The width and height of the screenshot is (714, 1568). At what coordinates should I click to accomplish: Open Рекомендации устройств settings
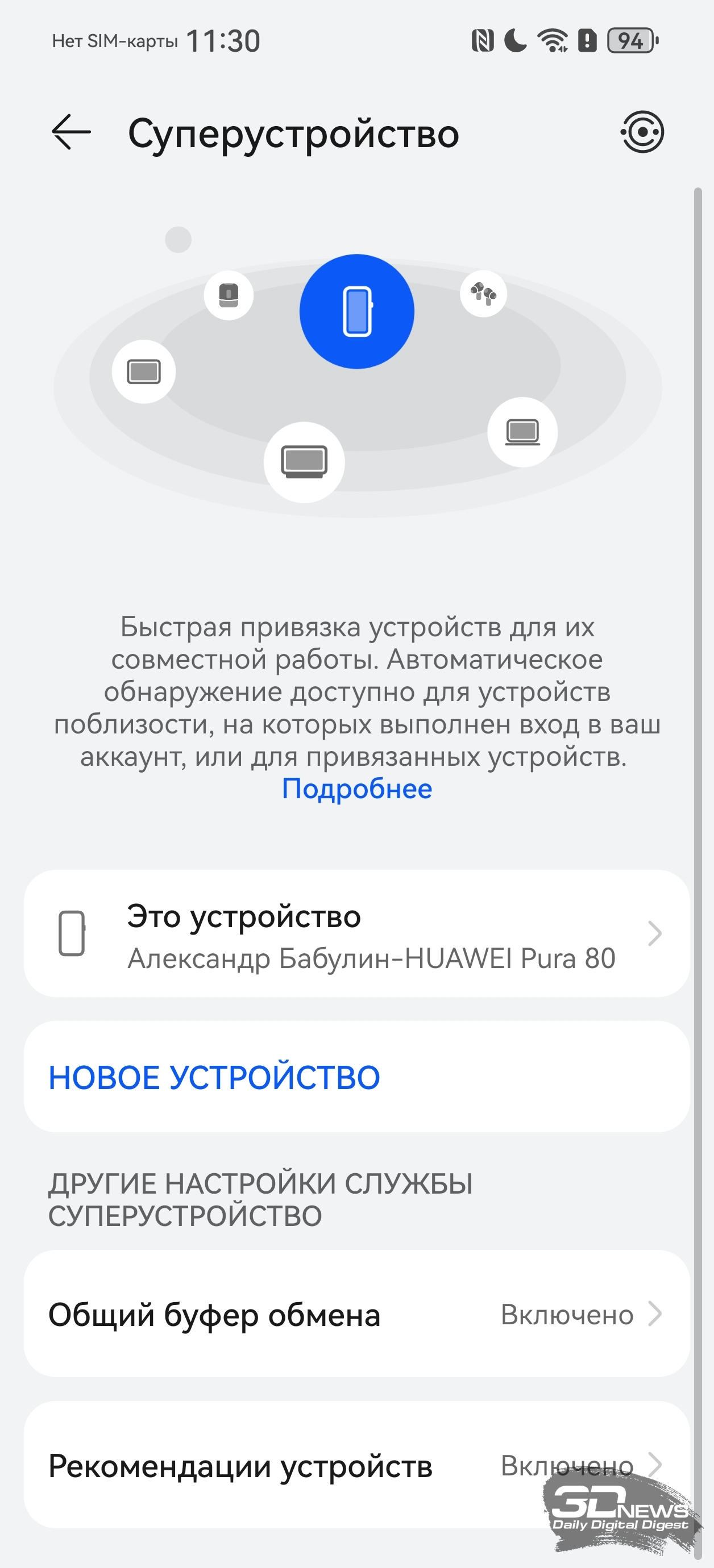coord(357,1465)
